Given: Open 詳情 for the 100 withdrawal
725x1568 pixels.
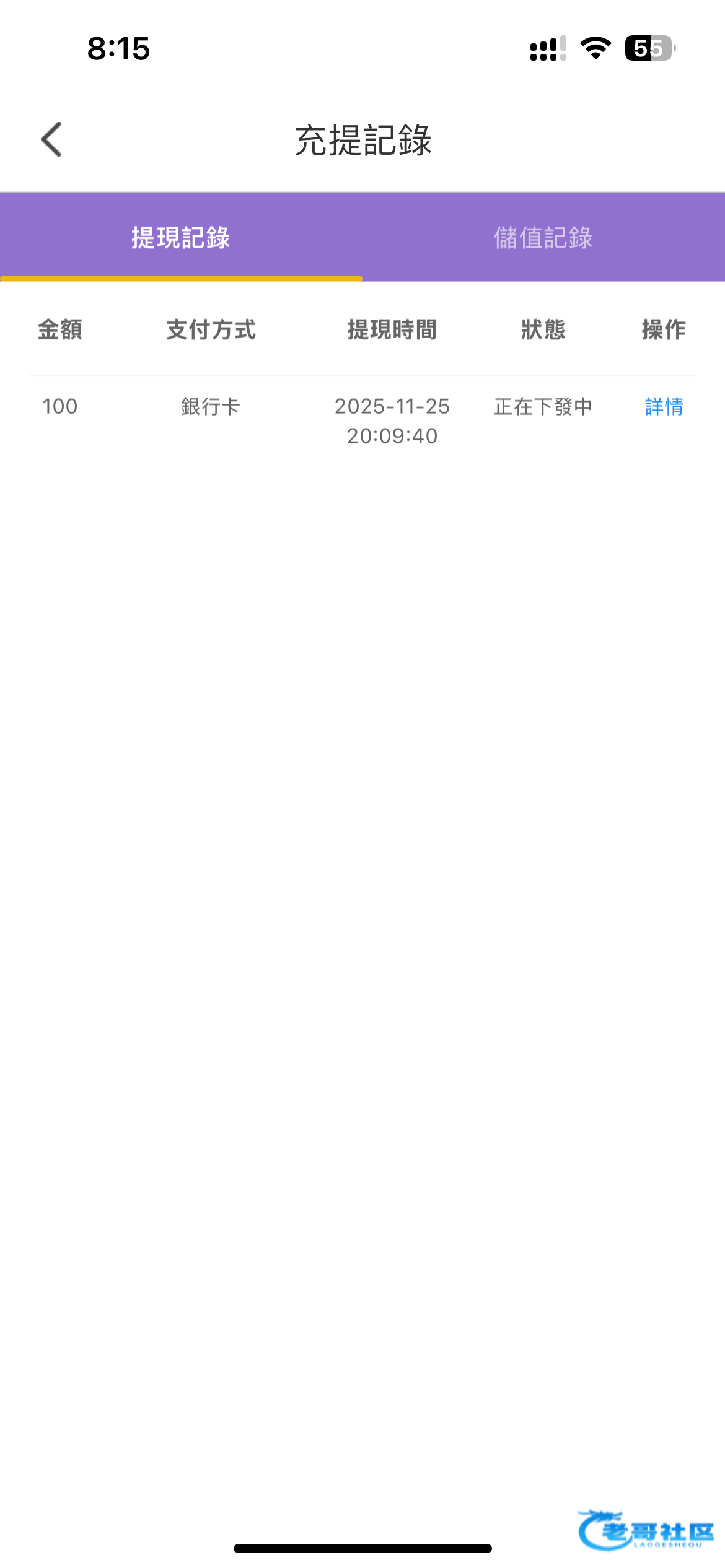Looking at the screenshot, I should (664, 407).
